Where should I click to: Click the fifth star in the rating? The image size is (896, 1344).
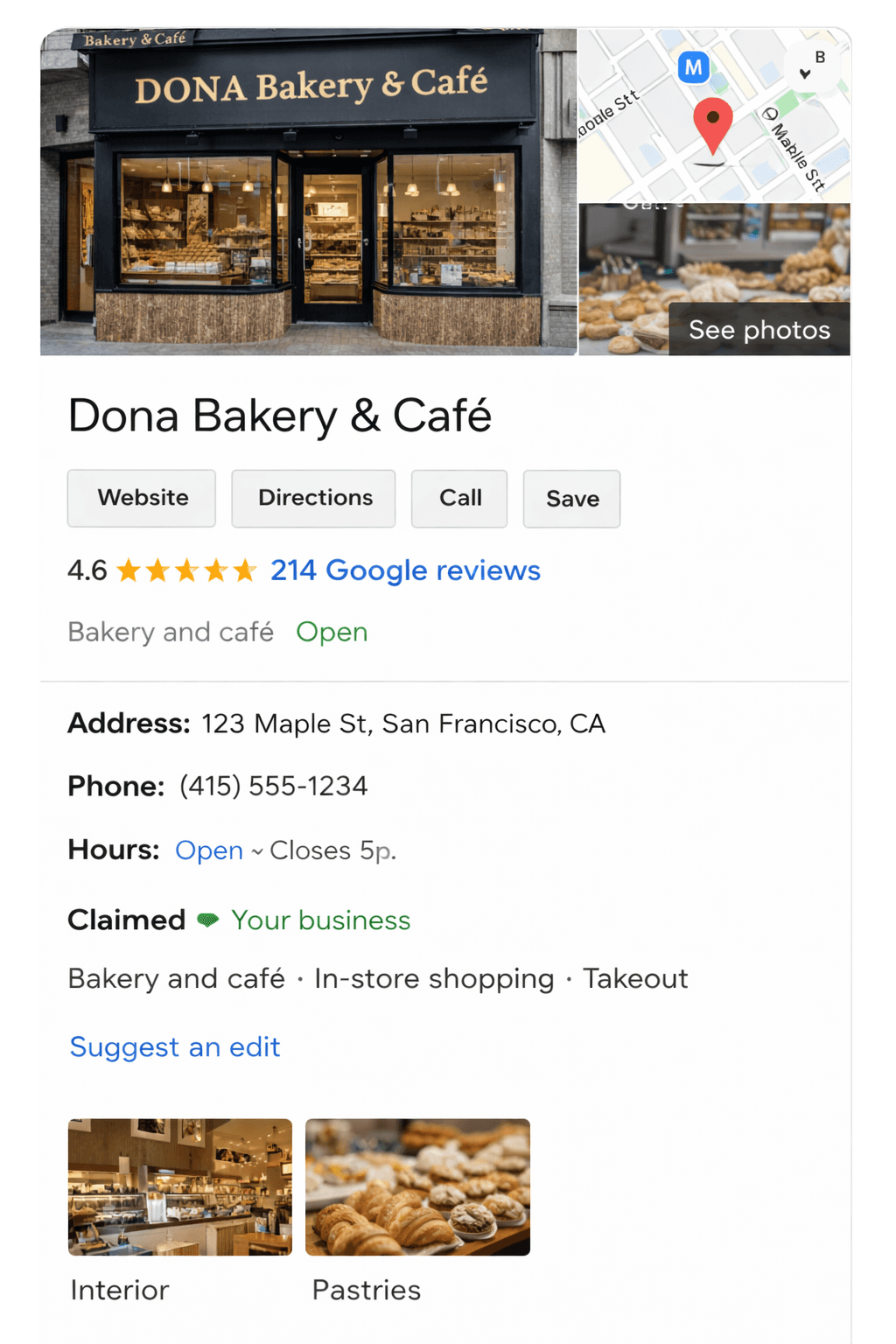pyautogui.click(x=246, y=570)
